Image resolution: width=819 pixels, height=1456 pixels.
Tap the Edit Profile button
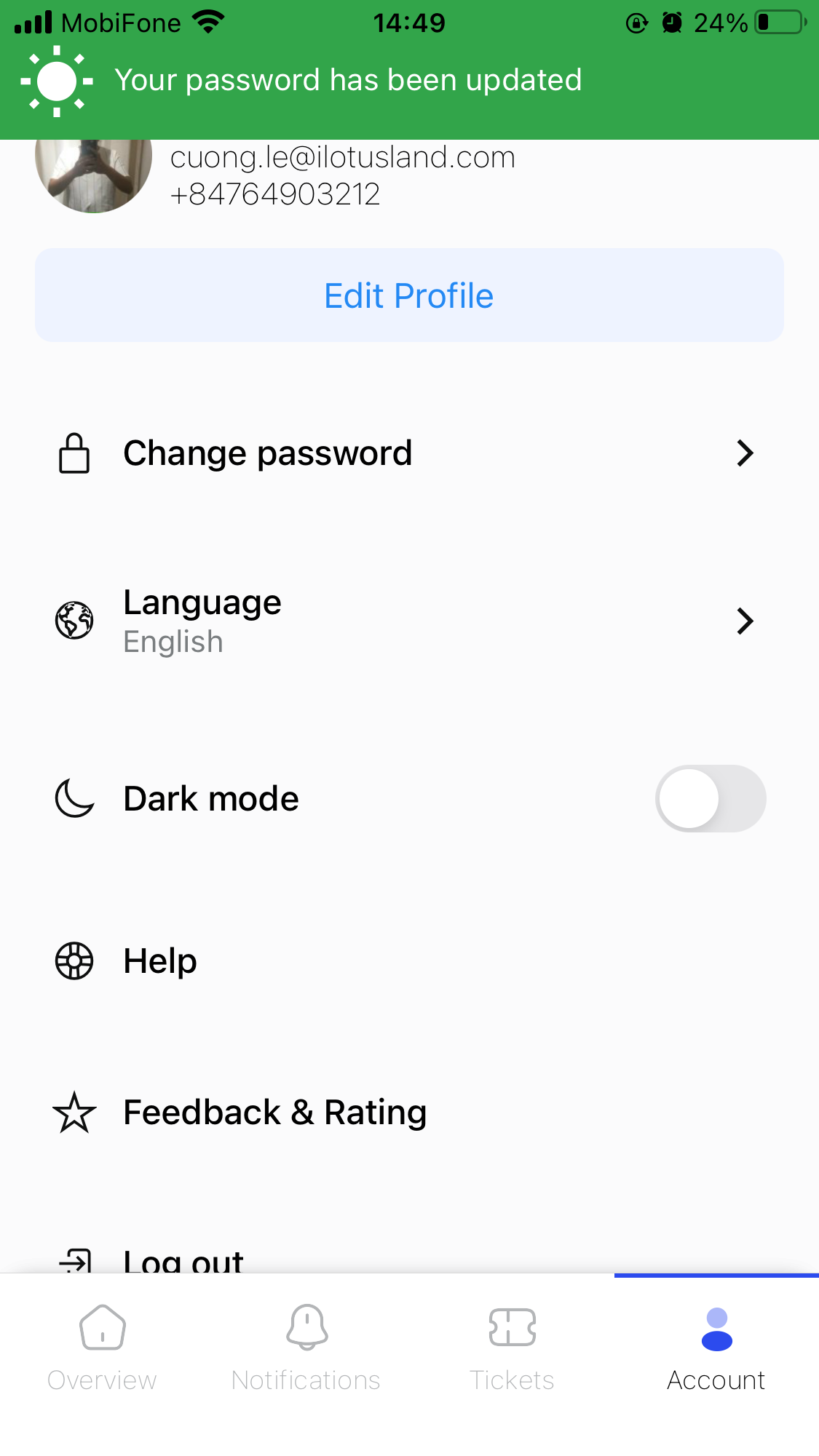pyautogui.click(x=409, y=295)
